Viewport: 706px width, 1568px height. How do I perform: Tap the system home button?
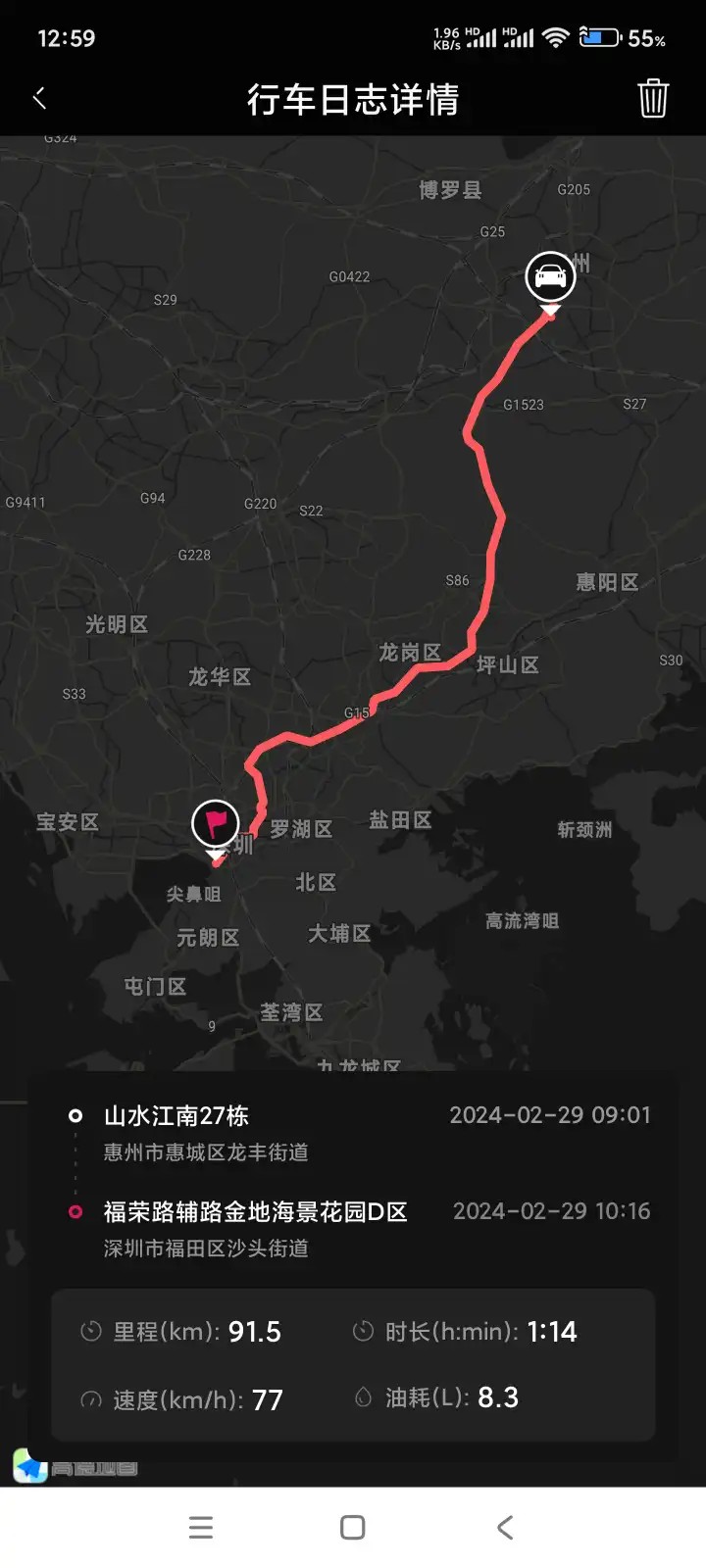coord(353,1527)
